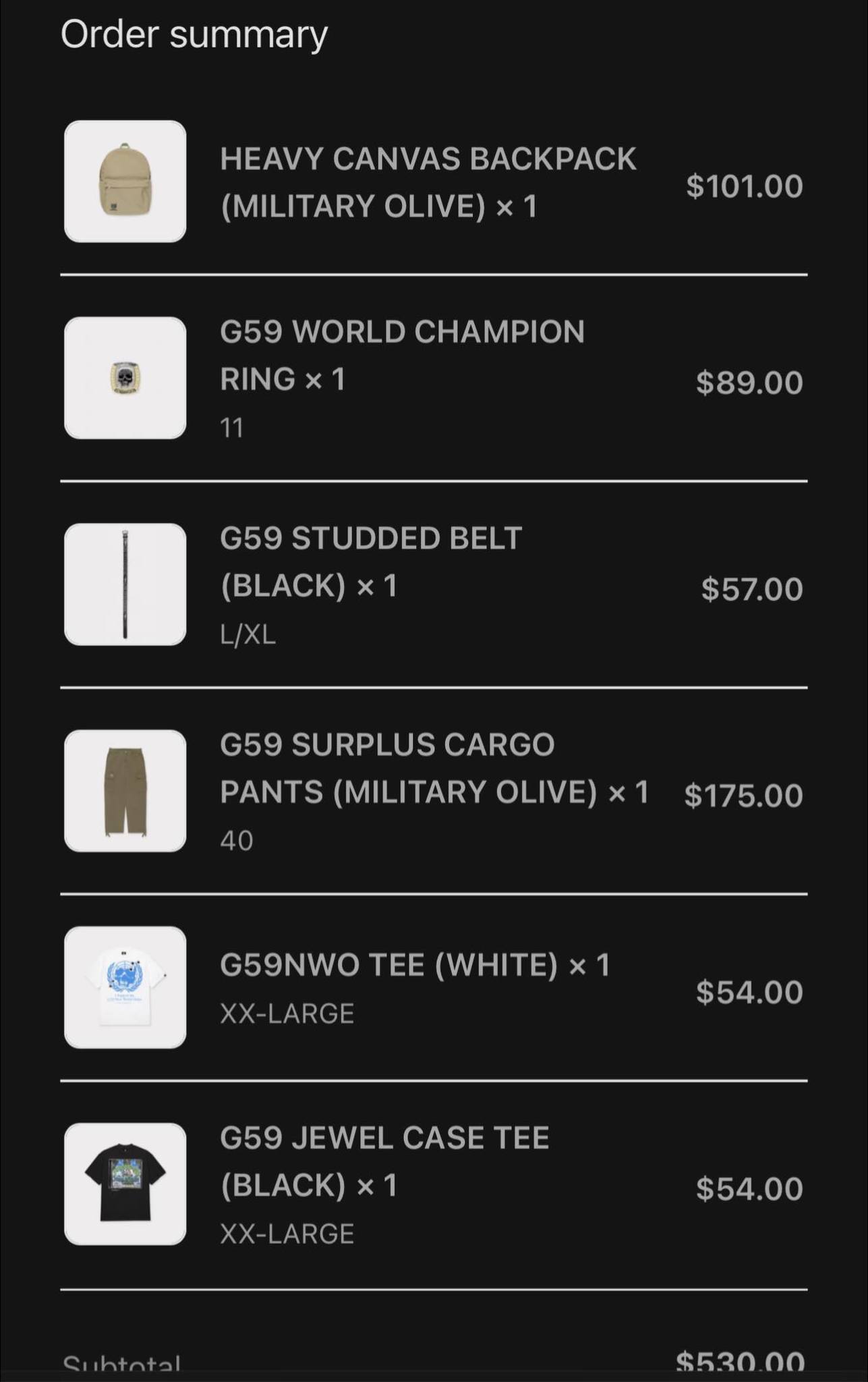View the G59 World Champion Ring thumbnail
The width and height of the screenshot is (868, 1382).
click(x=125, y=378)
